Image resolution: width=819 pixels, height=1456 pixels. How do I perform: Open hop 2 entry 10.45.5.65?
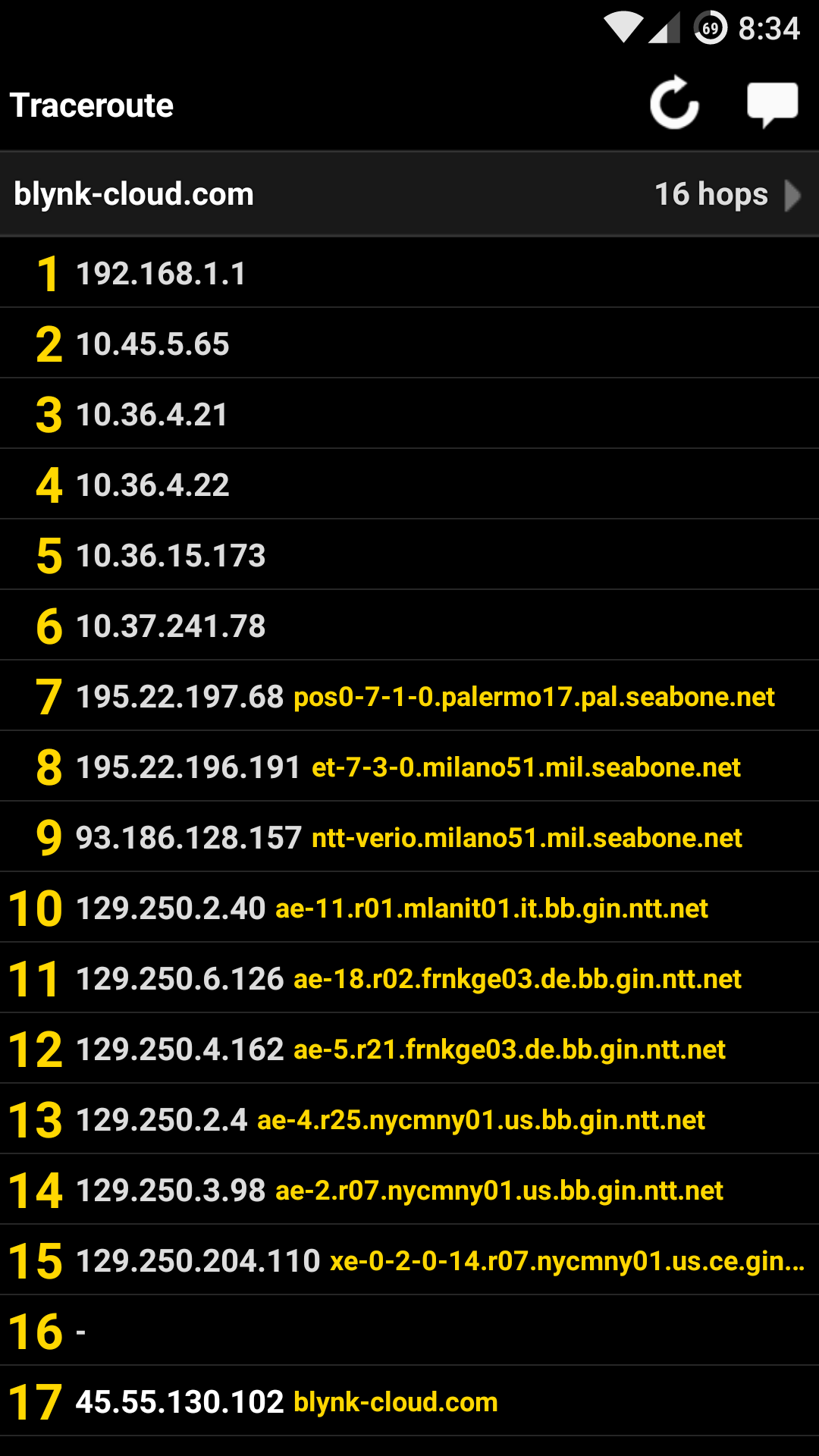409,344
